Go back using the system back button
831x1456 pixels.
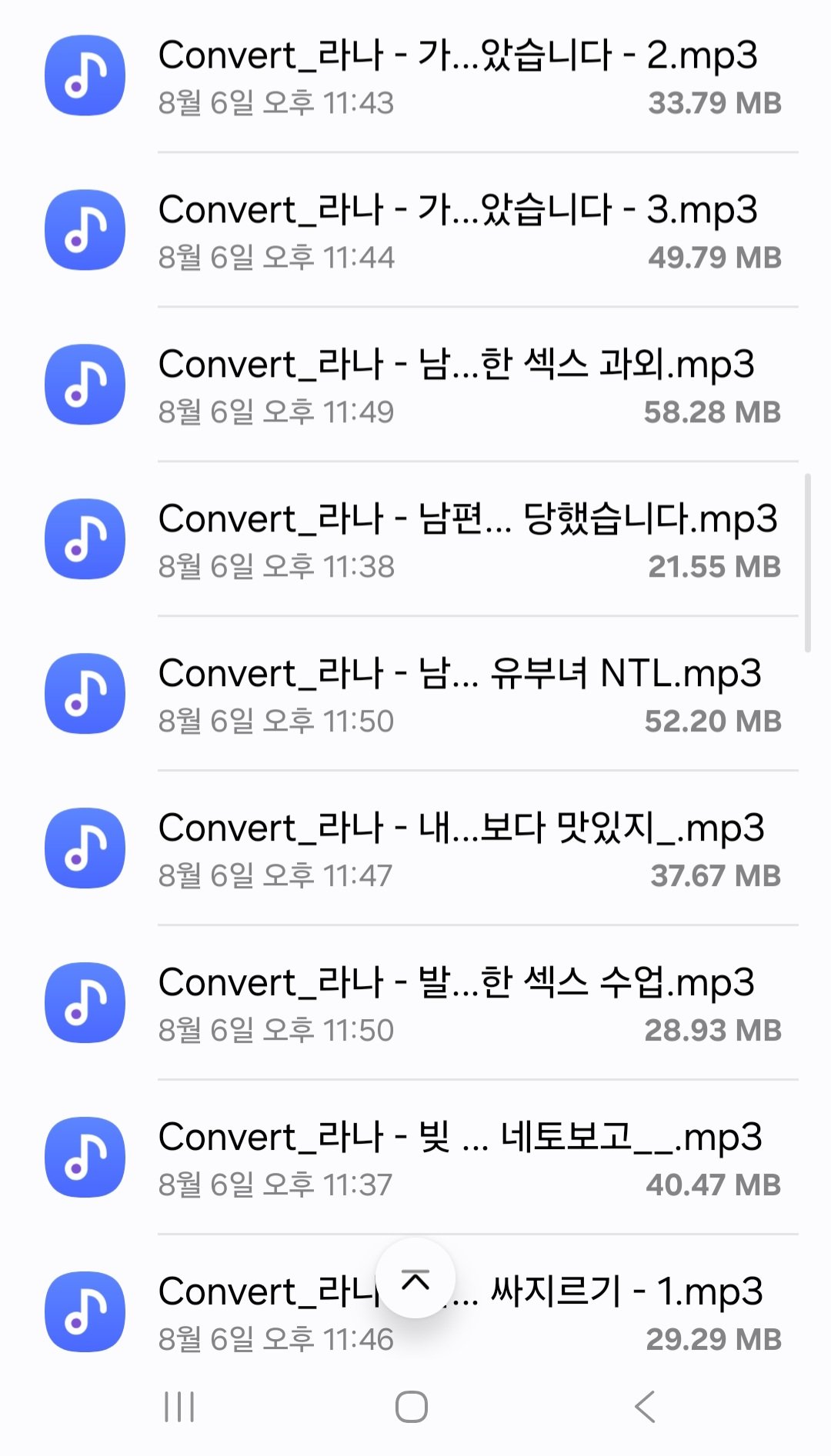tap(645, 1407)
